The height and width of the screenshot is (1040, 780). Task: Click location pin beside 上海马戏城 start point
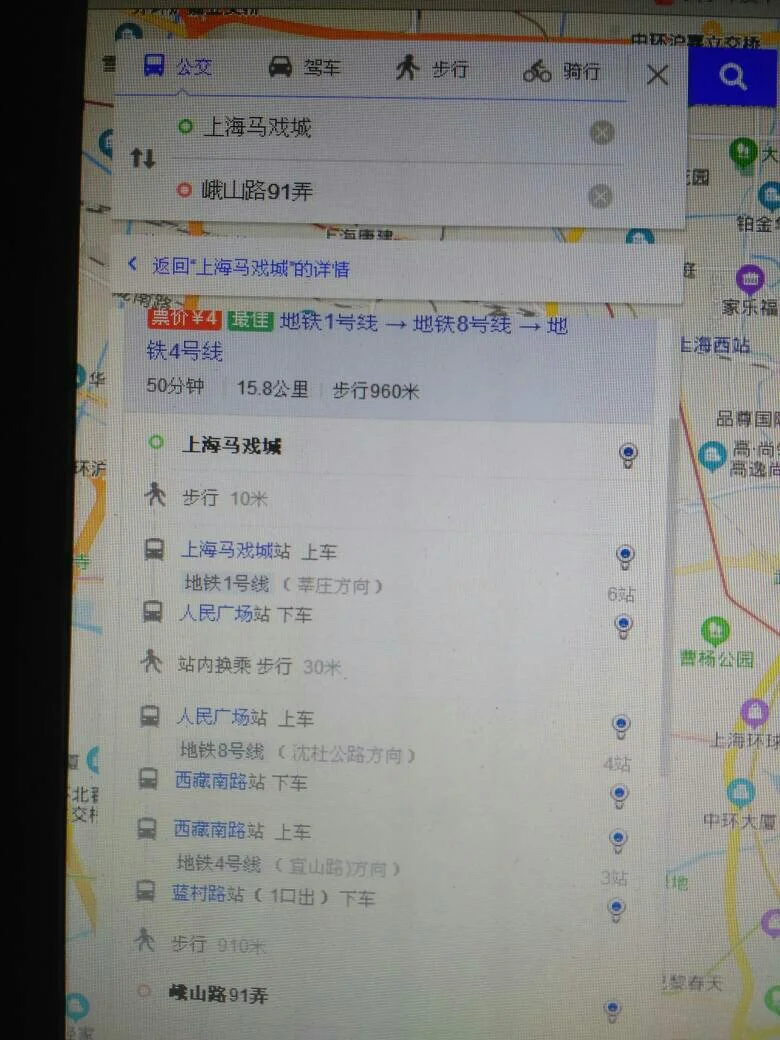pyautogui.click(x=628, y=454)
